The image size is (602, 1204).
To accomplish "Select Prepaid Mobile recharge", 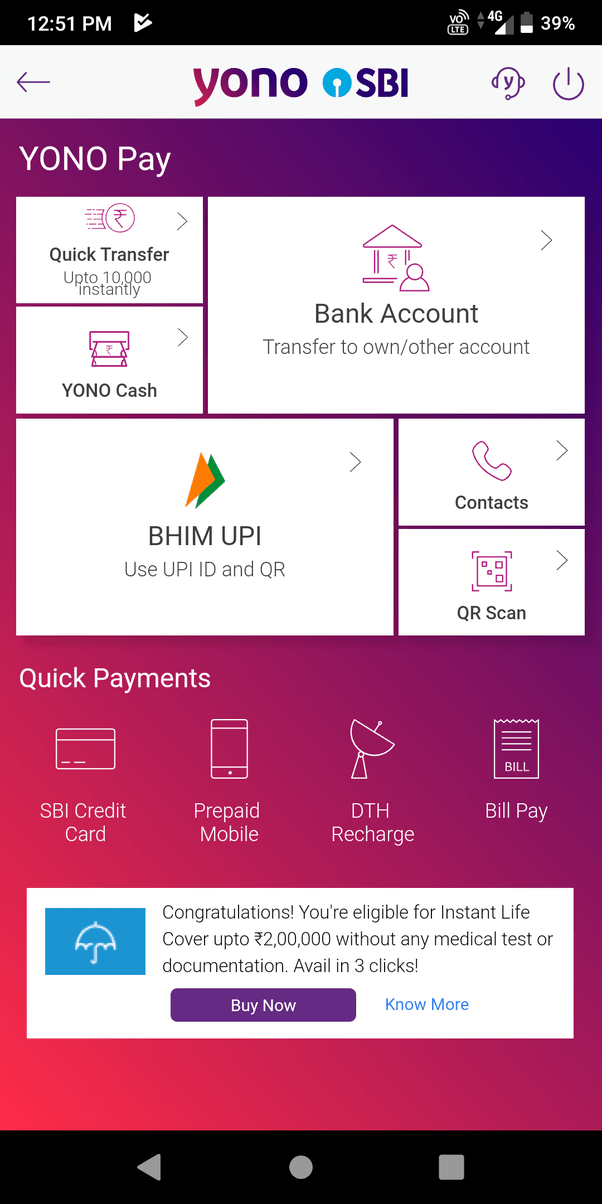I will coord(229,780).
